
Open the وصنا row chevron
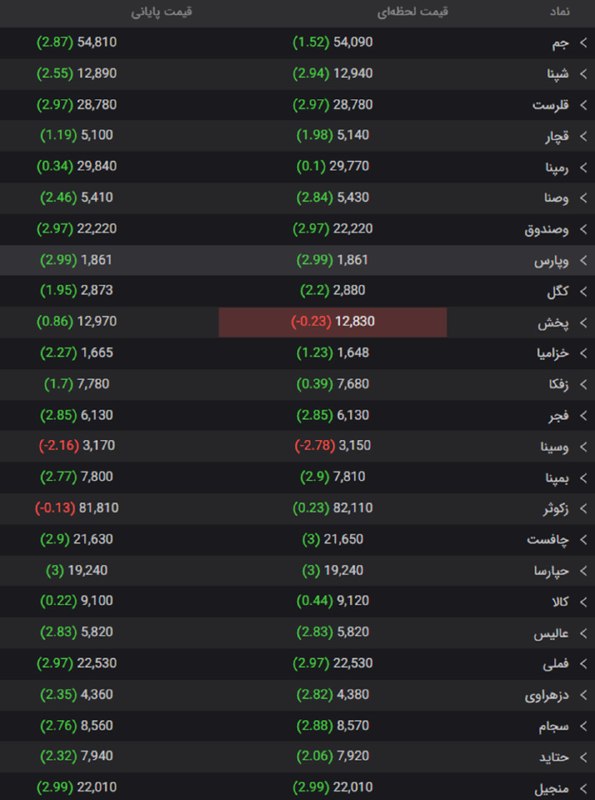pyautogui.click(x=583, y=198)
